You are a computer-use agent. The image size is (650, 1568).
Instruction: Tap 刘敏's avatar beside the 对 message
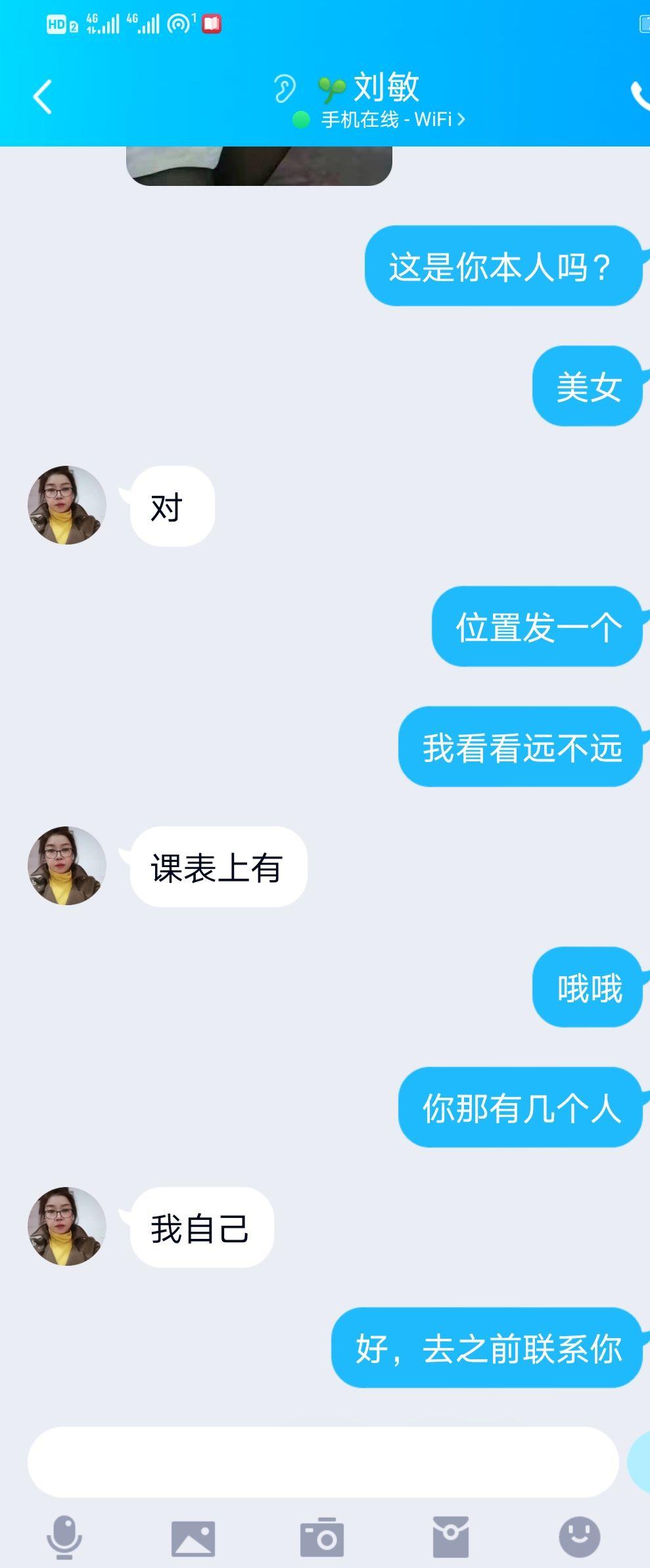coord(67,505)
